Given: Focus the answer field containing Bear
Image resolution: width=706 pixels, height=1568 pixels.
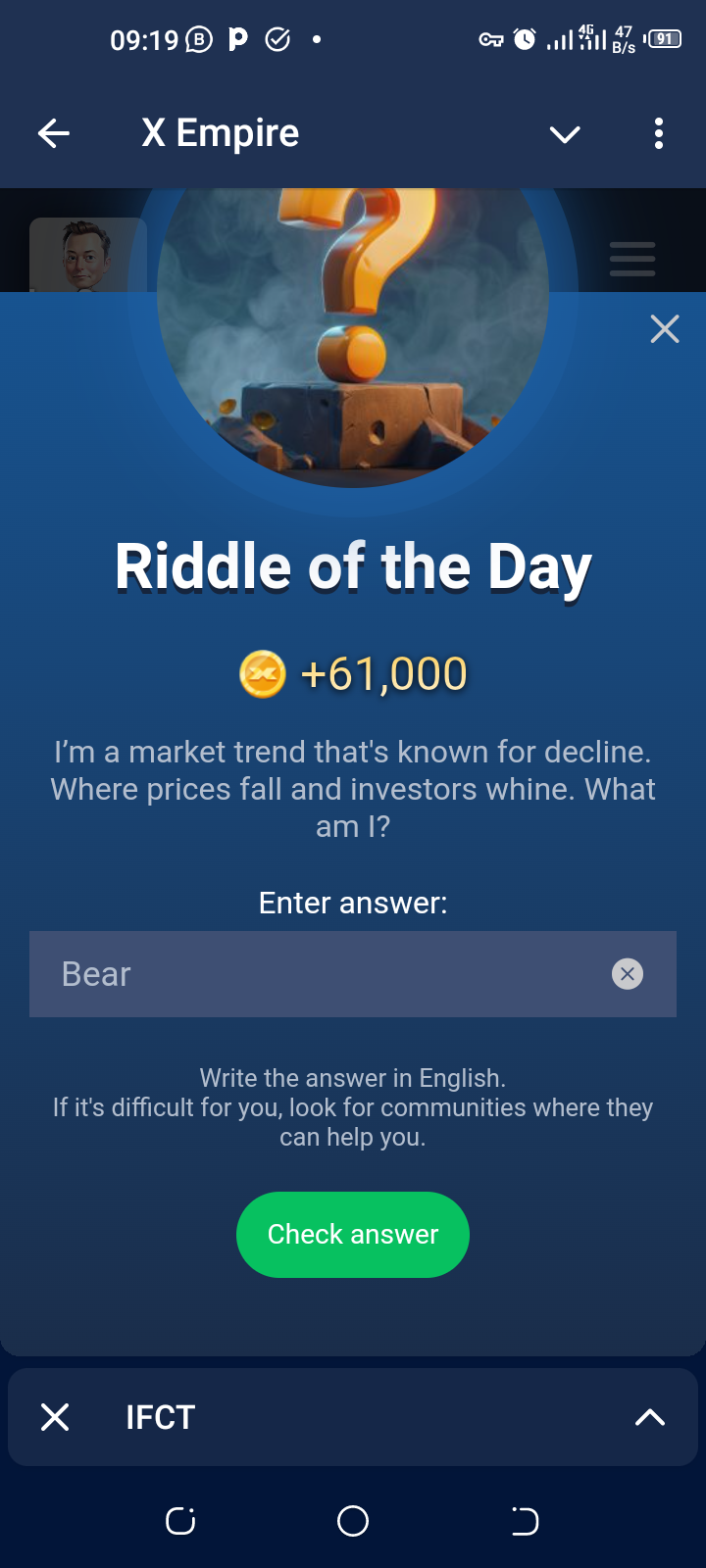Looking at the screenshot, I should pos(324,974).
